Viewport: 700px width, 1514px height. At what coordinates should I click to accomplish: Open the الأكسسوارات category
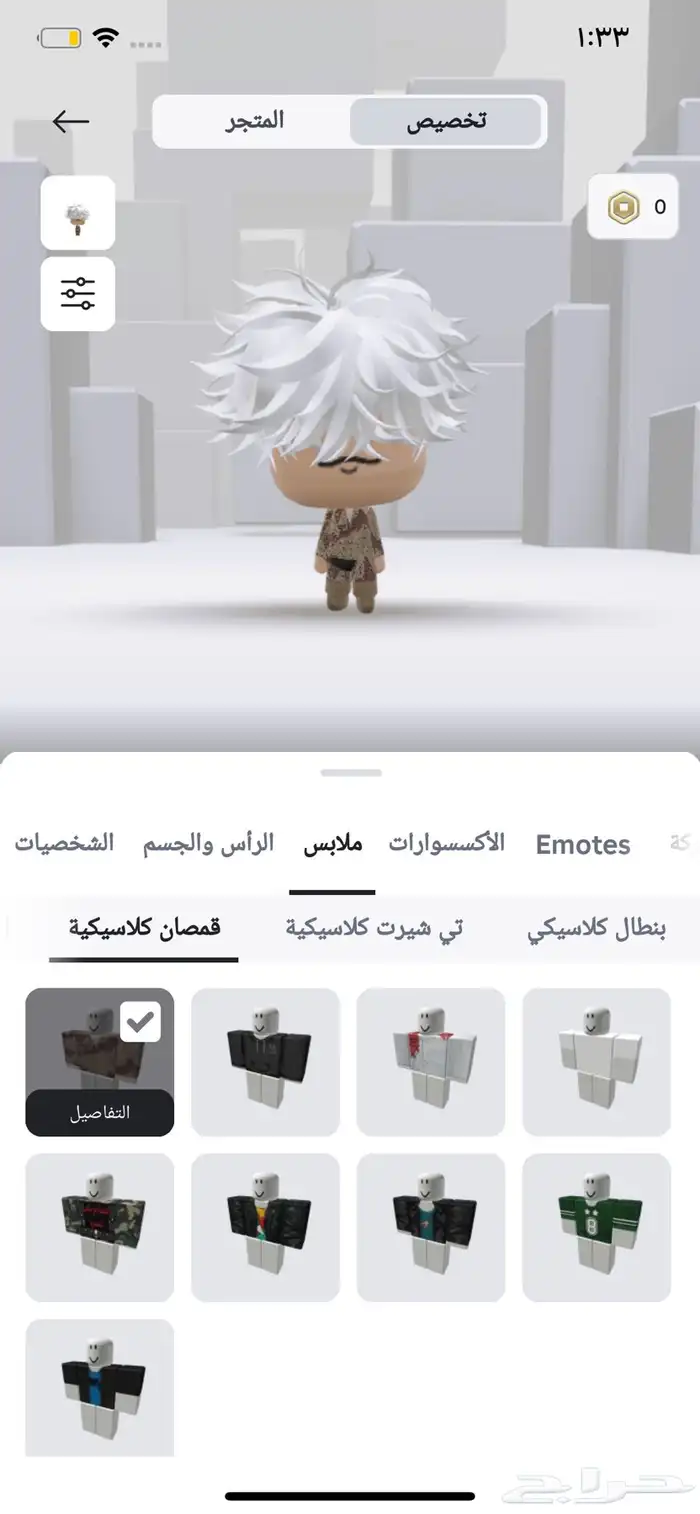tap(447, 843)
